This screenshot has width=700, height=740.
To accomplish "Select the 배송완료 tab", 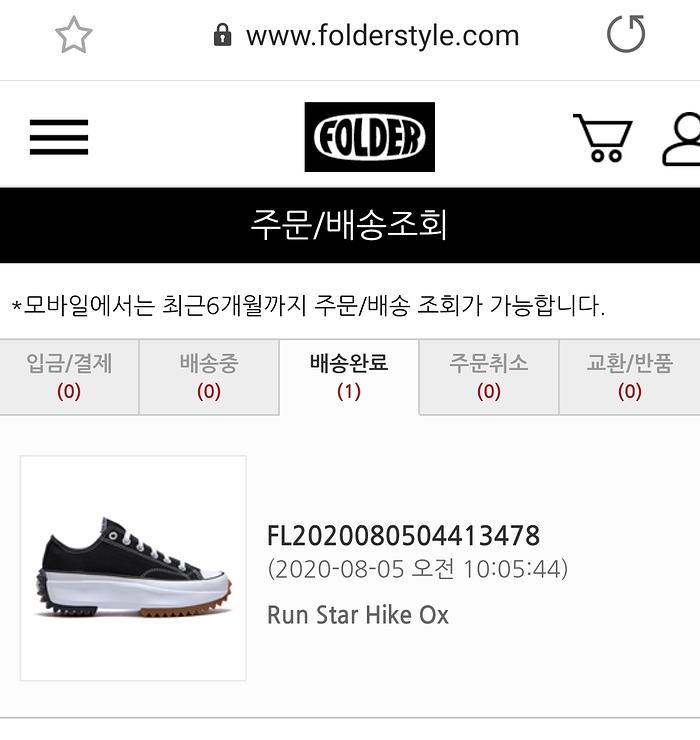I will [x=349, y=376].
